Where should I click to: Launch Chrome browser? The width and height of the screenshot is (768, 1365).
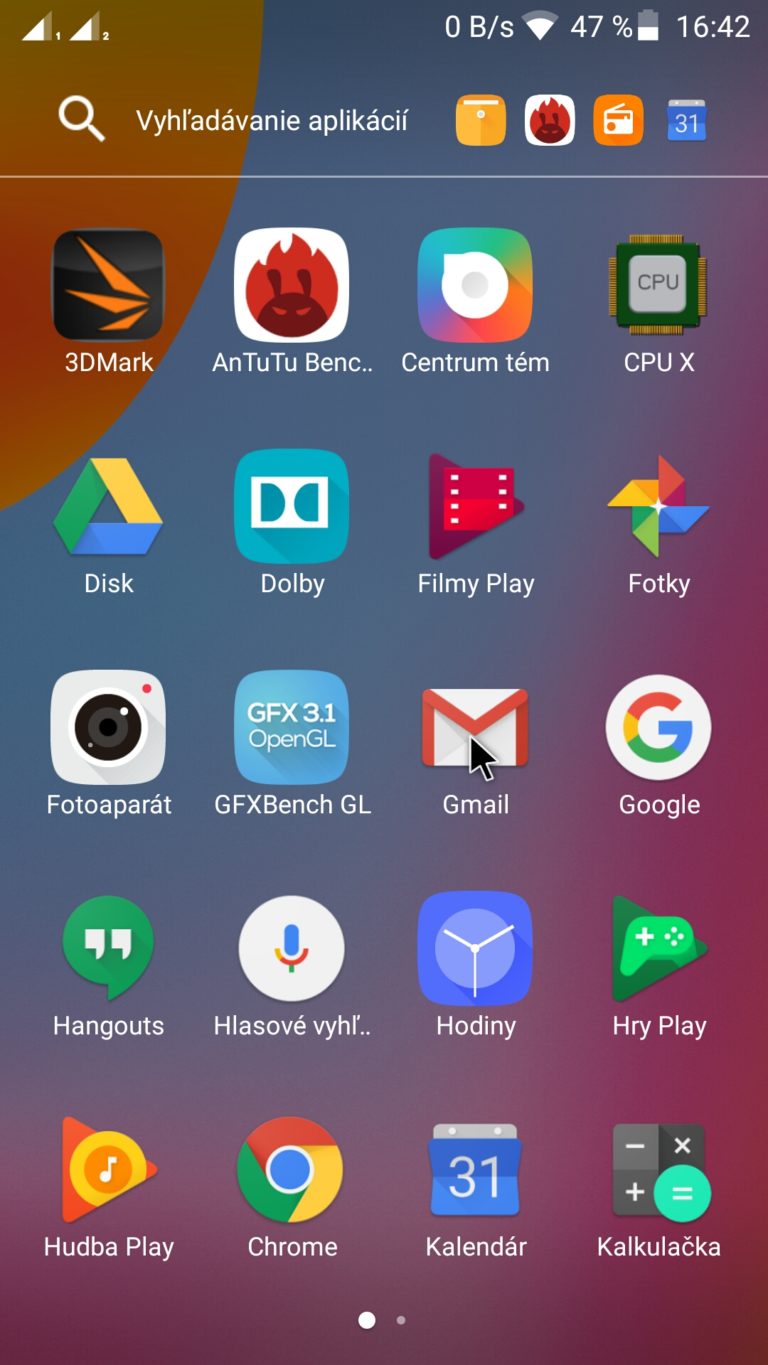[x=291, y=1170]
